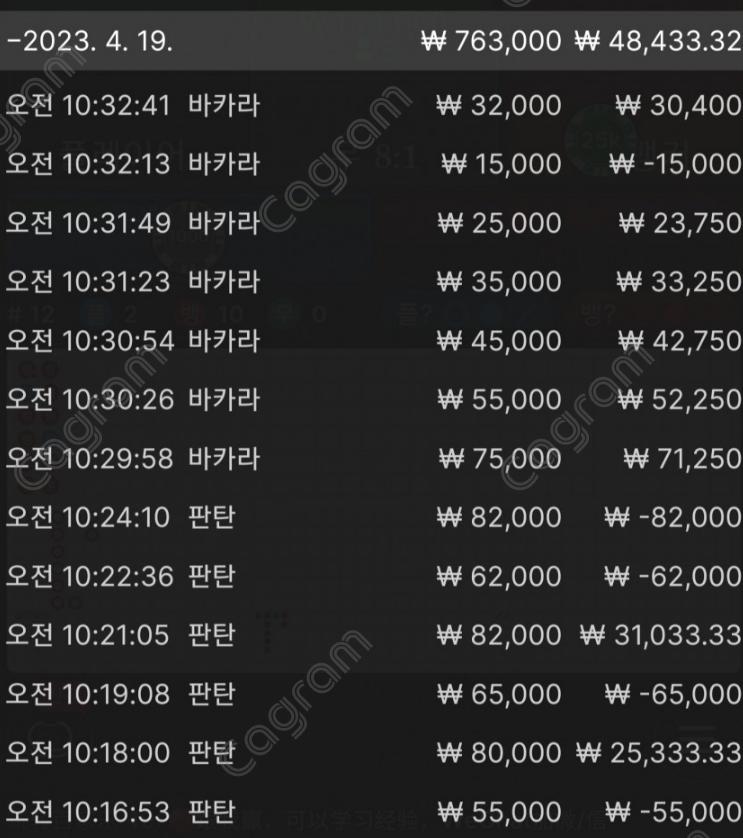
Task: Open the 10:29:58 바카라 round details
Action: pos(371,458)
